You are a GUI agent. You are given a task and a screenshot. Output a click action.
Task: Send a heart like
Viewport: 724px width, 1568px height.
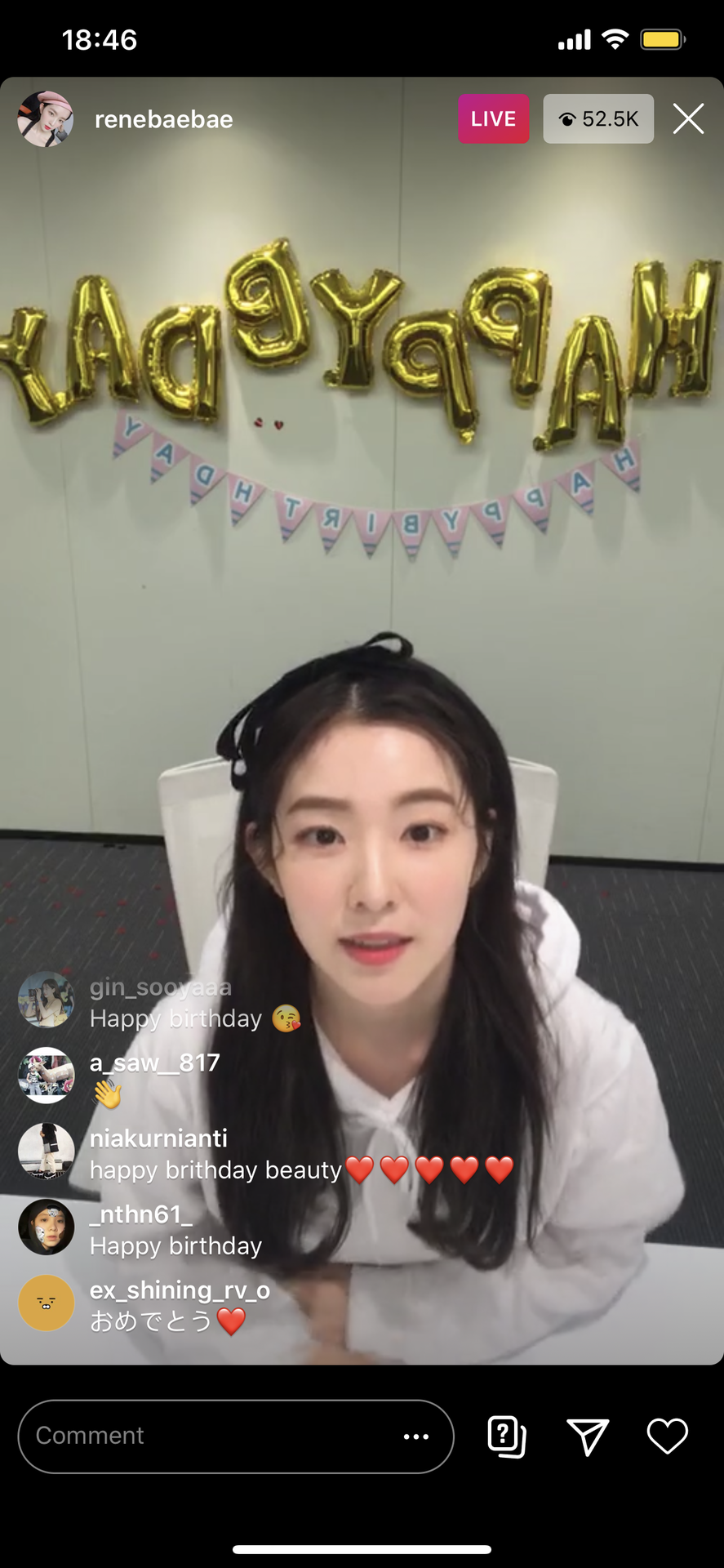tap(668, 1437)
